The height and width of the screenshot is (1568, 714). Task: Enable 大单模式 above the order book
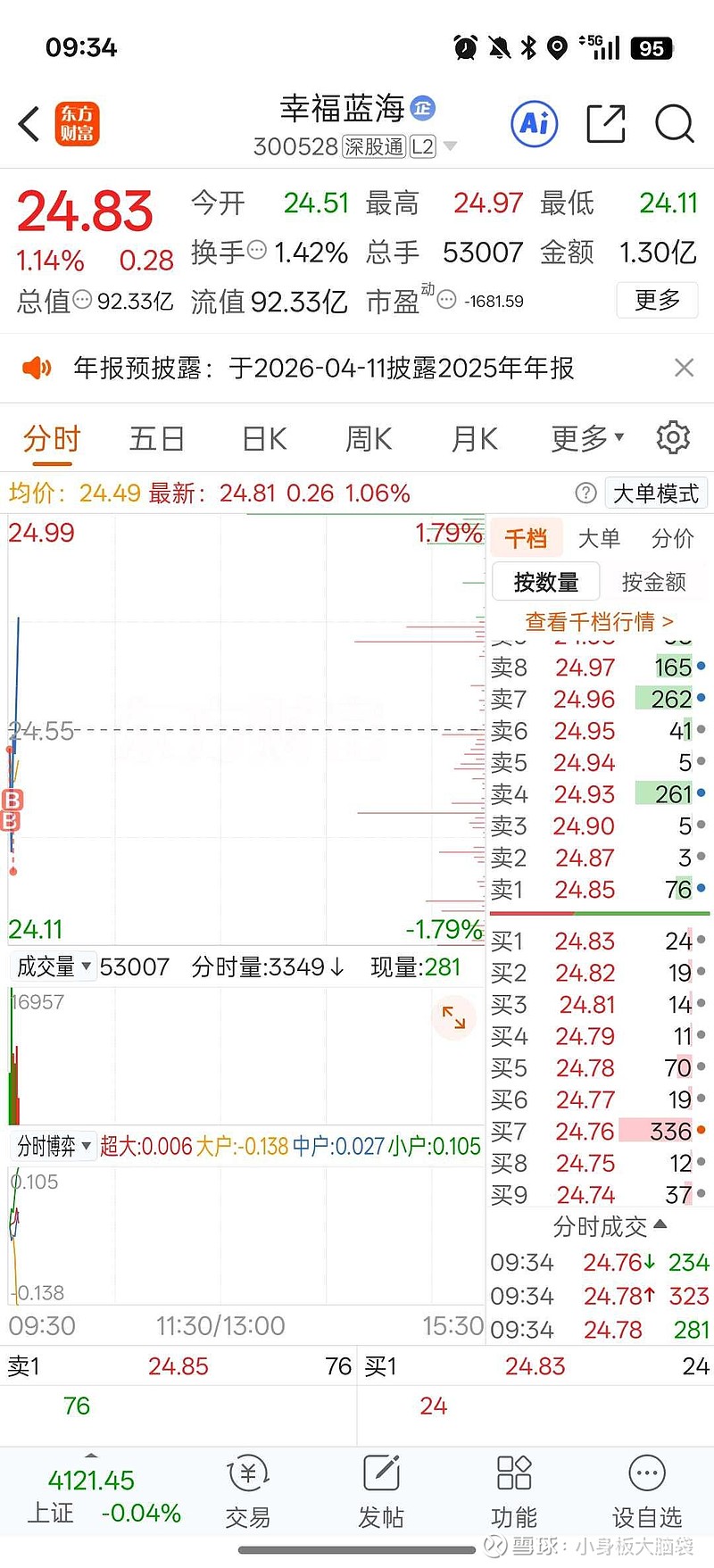(656, 493)
